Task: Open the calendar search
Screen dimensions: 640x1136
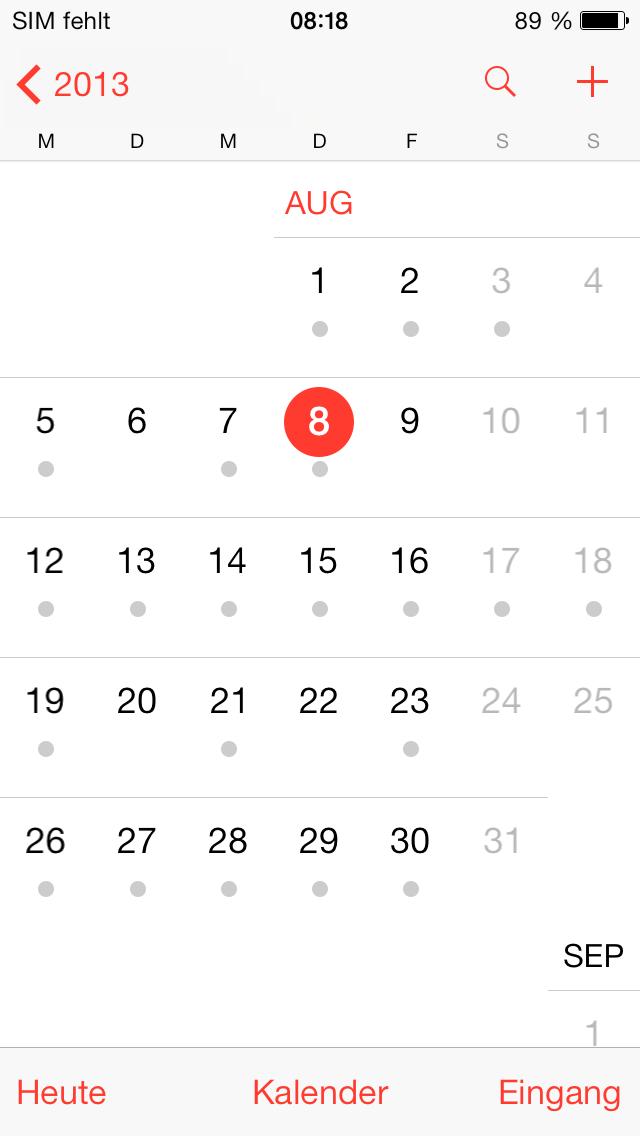Action: (x=500, y=82)
